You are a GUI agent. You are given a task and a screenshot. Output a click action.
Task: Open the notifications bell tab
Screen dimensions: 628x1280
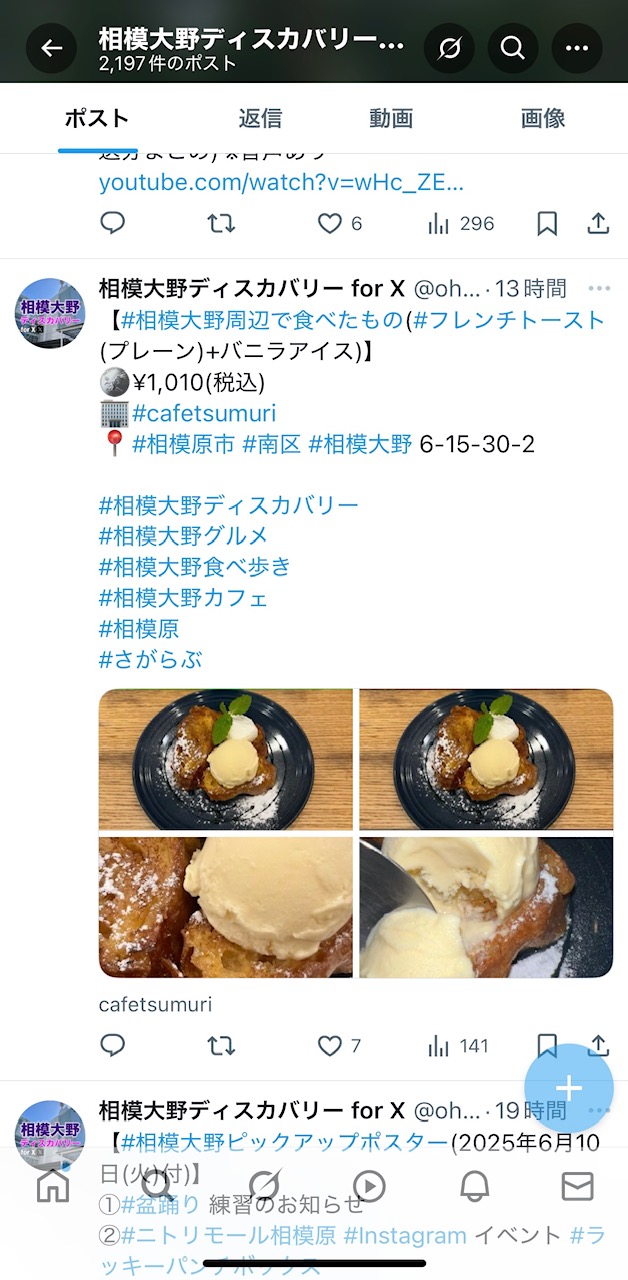pos(474,1187)
